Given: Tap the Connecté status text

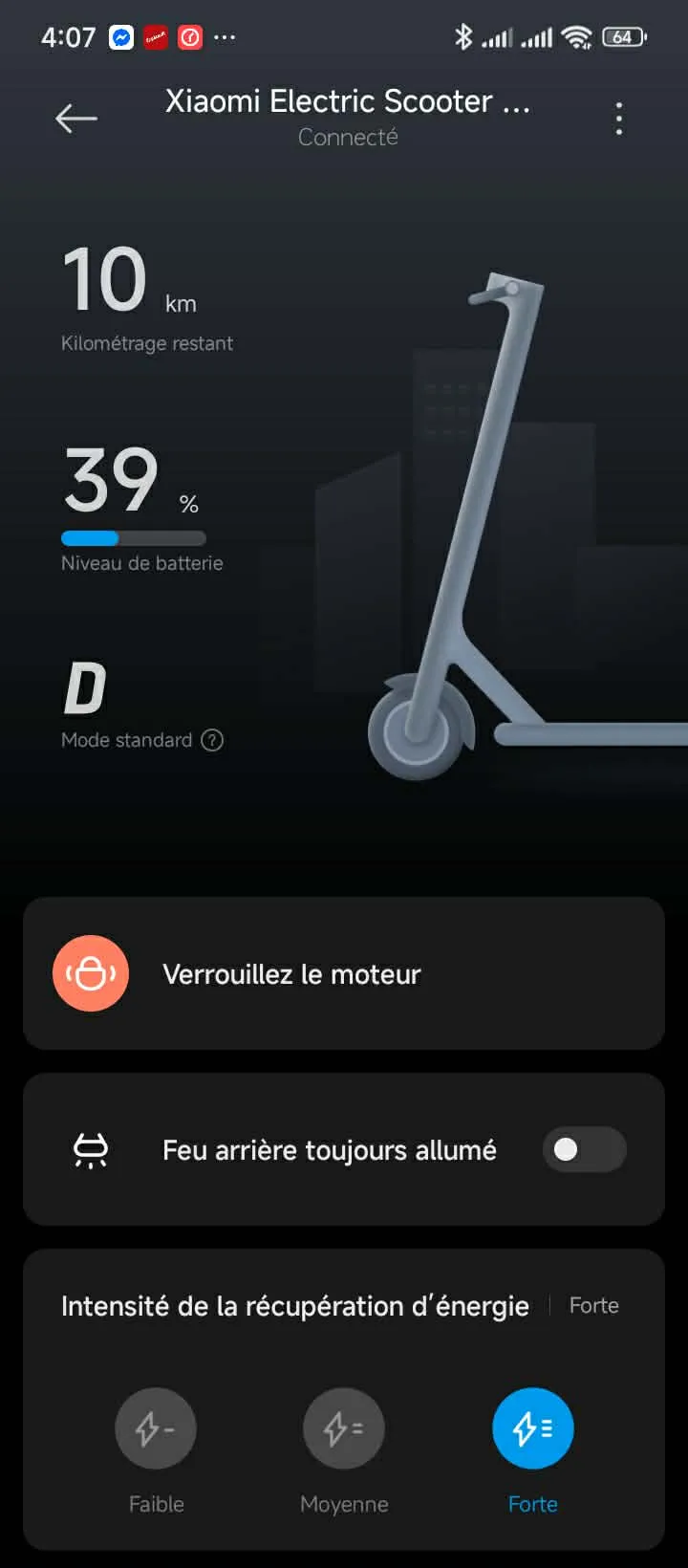Looking at the screenshot, I should coord(348,138).
